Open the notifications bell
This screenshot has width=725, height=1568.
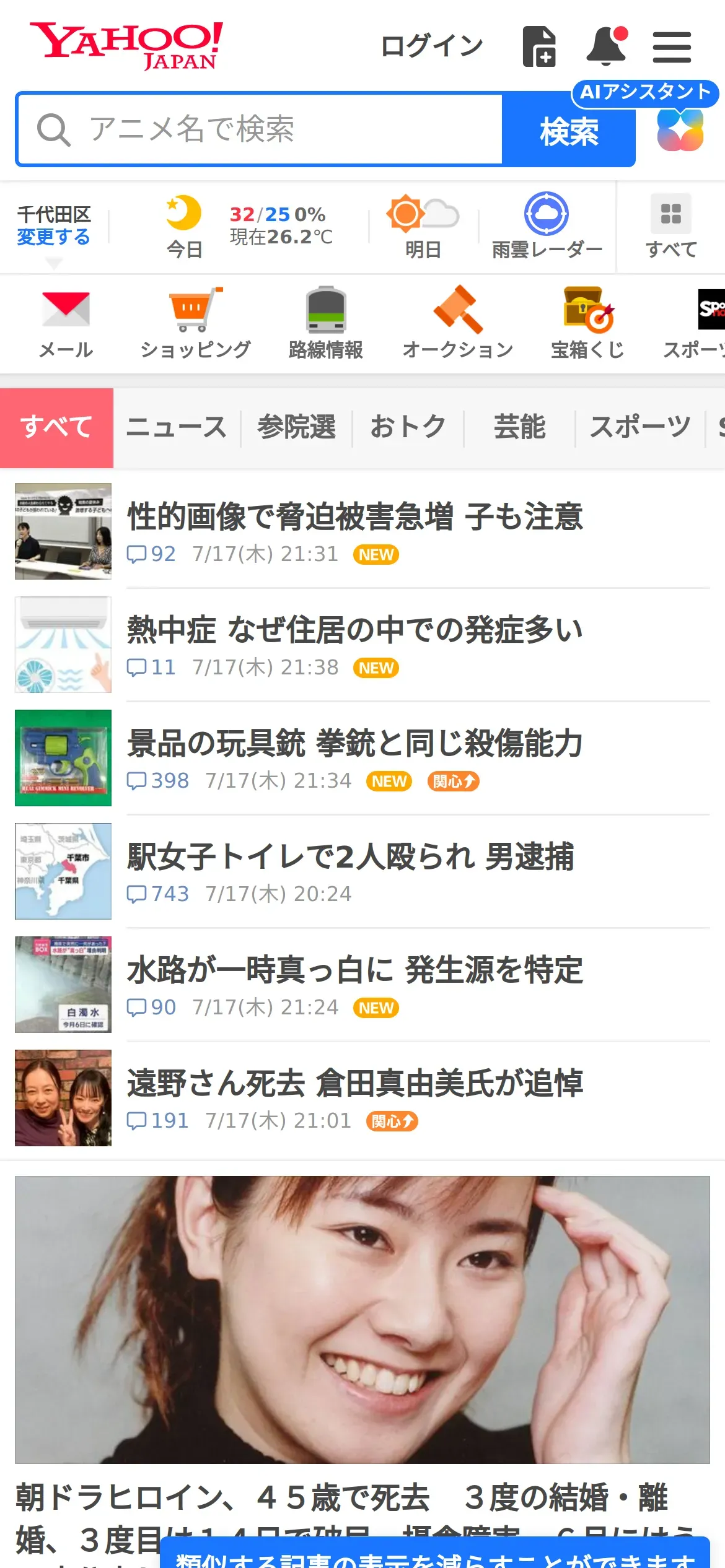point(607,46)
